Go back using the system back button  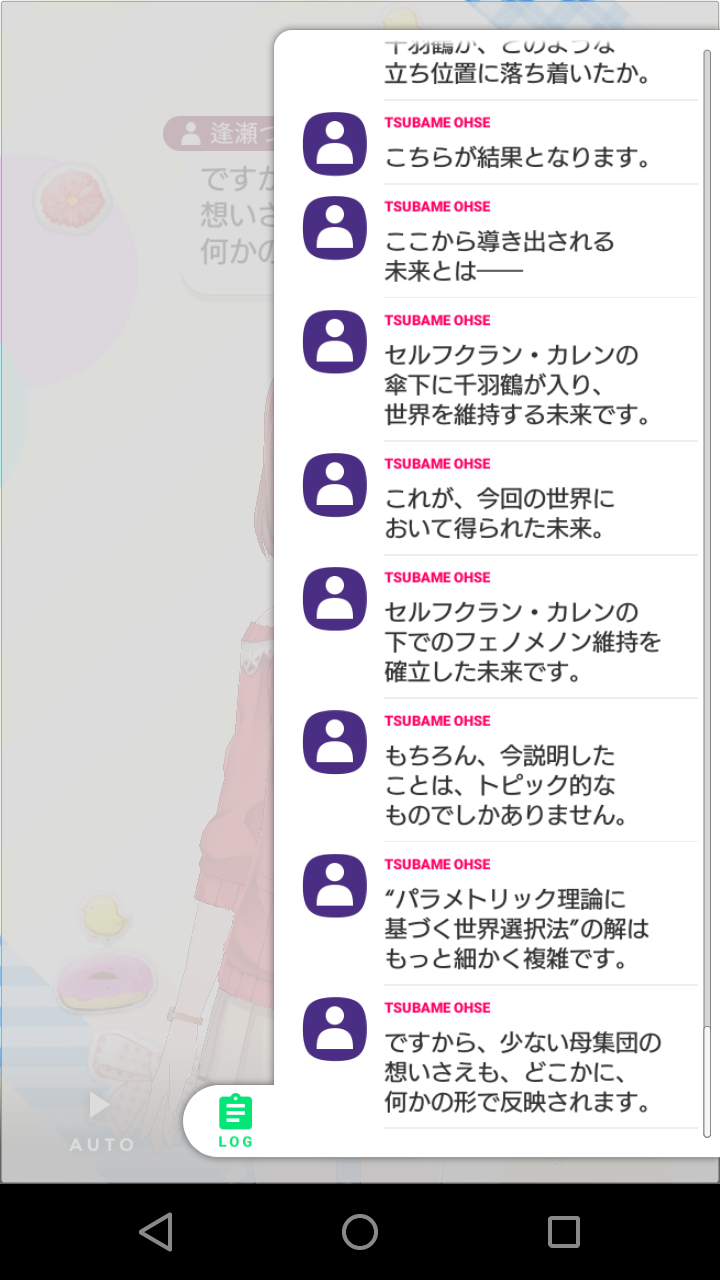156,1232
